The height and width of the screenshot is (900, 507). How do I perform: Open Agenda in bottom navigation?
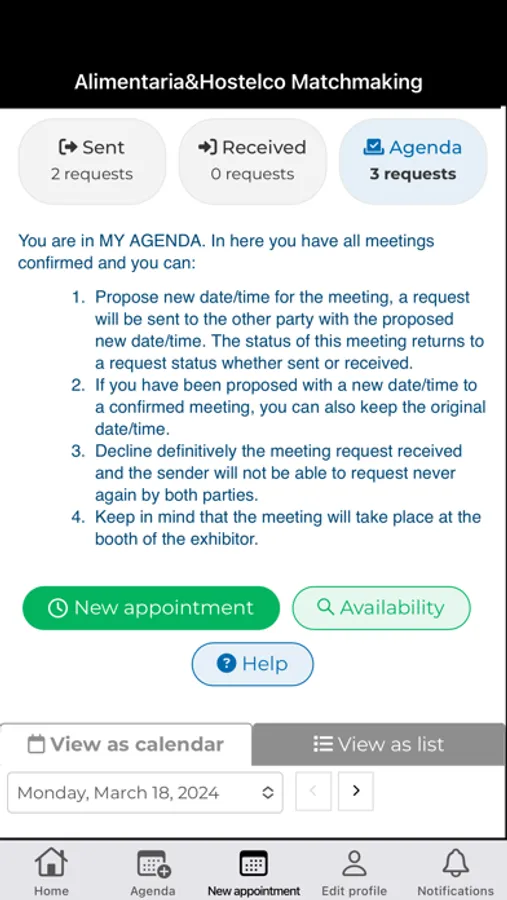coord(153,872)
